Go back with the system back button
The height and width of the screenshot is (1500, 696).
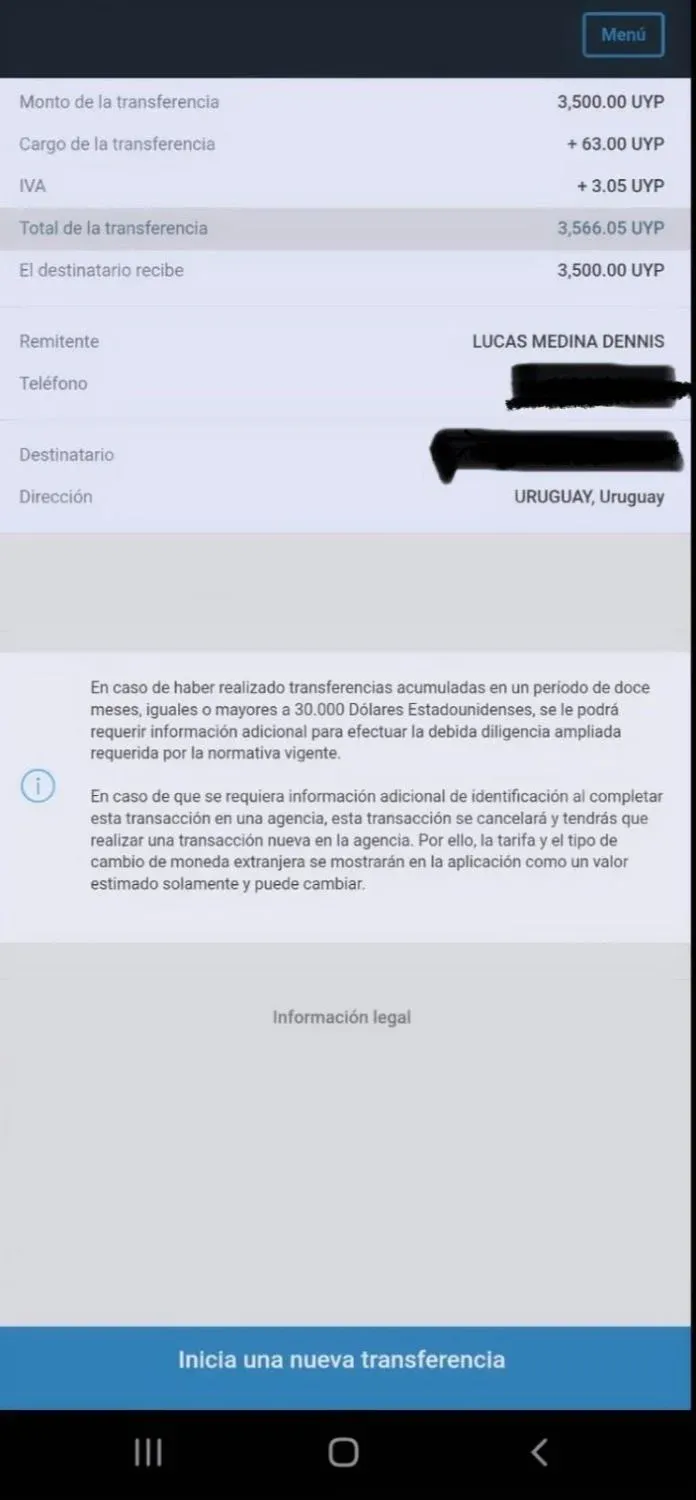539,1452
